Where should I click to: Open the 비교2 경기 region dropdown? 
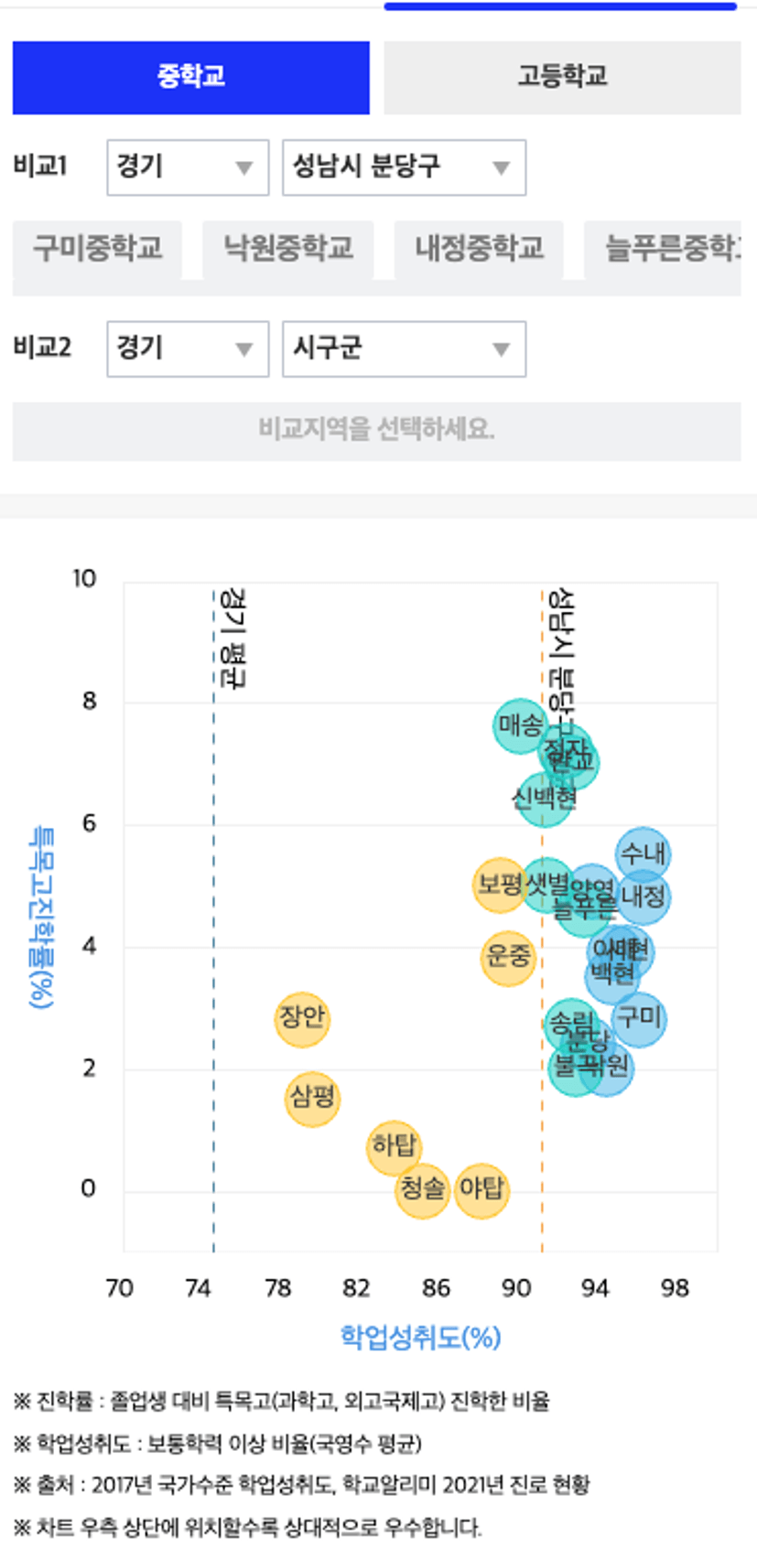188,349
